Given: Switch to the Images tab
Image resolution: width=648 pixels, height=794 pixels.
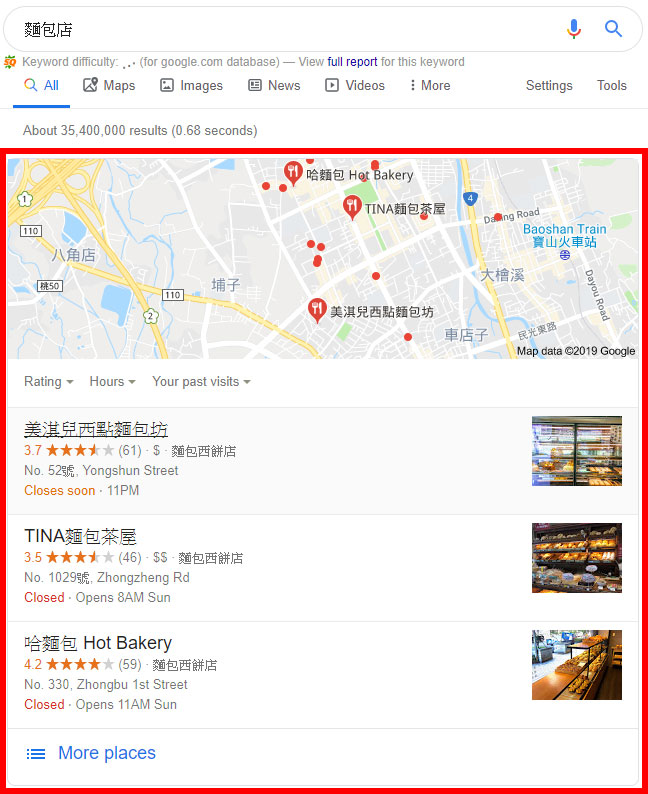Looking at the screenshot, I should point(191,85).
